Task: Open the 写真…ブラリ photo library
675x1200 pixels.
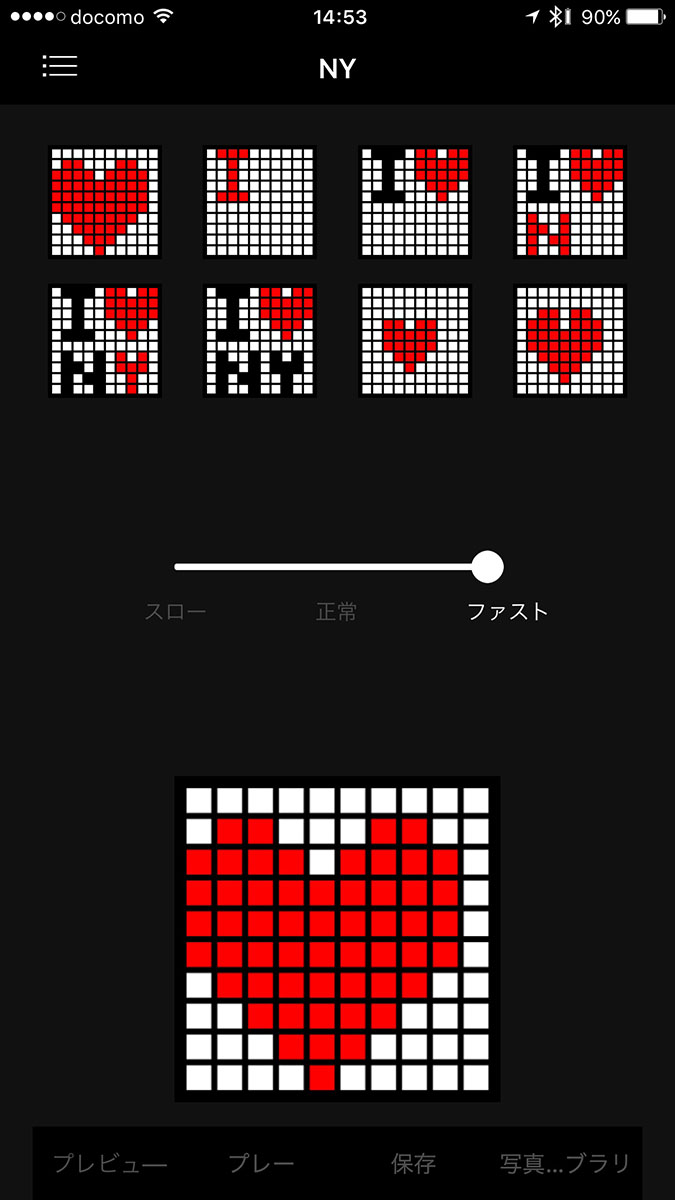Action: [x=565, y=1164]
